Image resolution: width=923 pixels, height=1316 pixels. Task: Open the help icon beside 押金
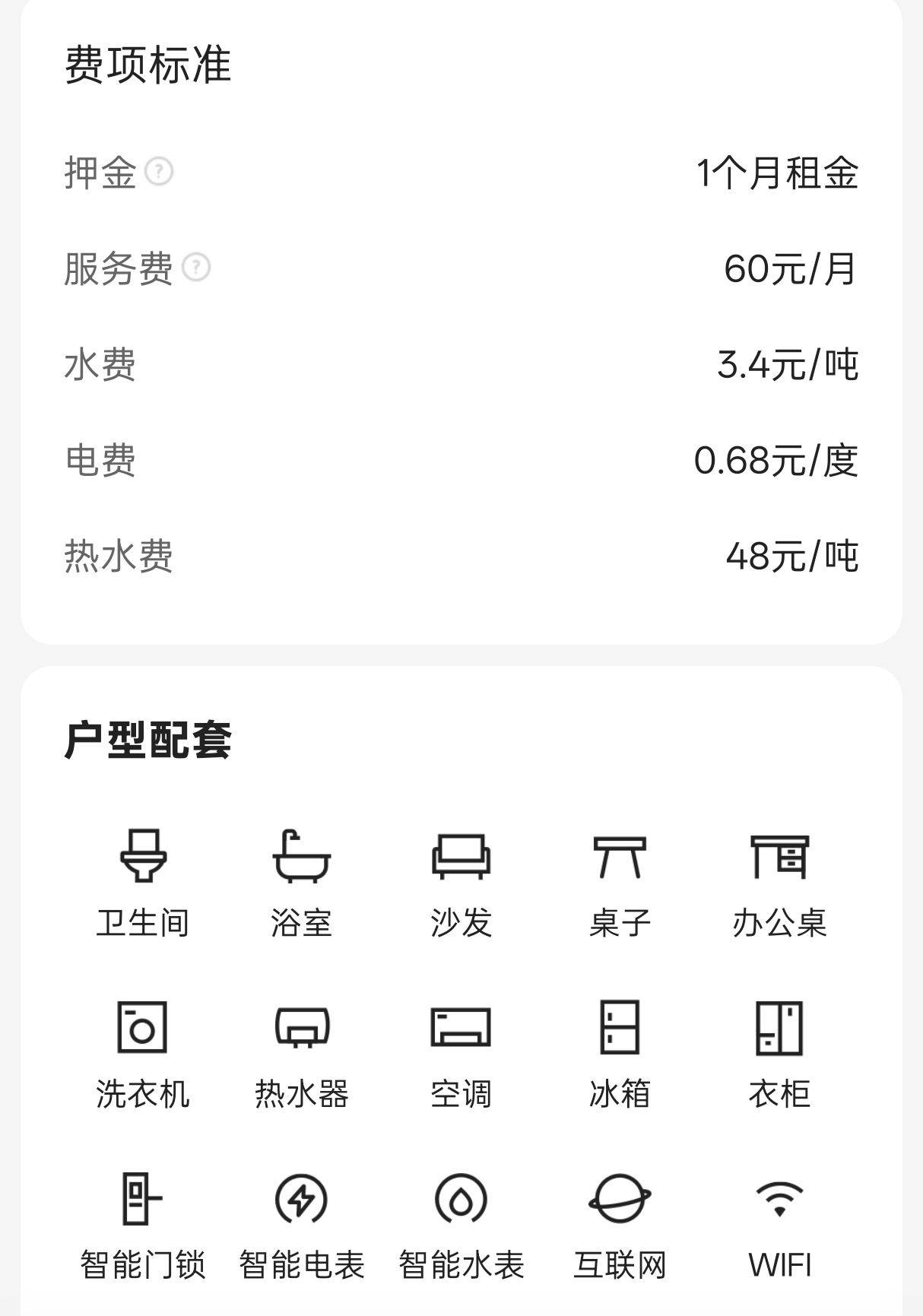(159, 172)
